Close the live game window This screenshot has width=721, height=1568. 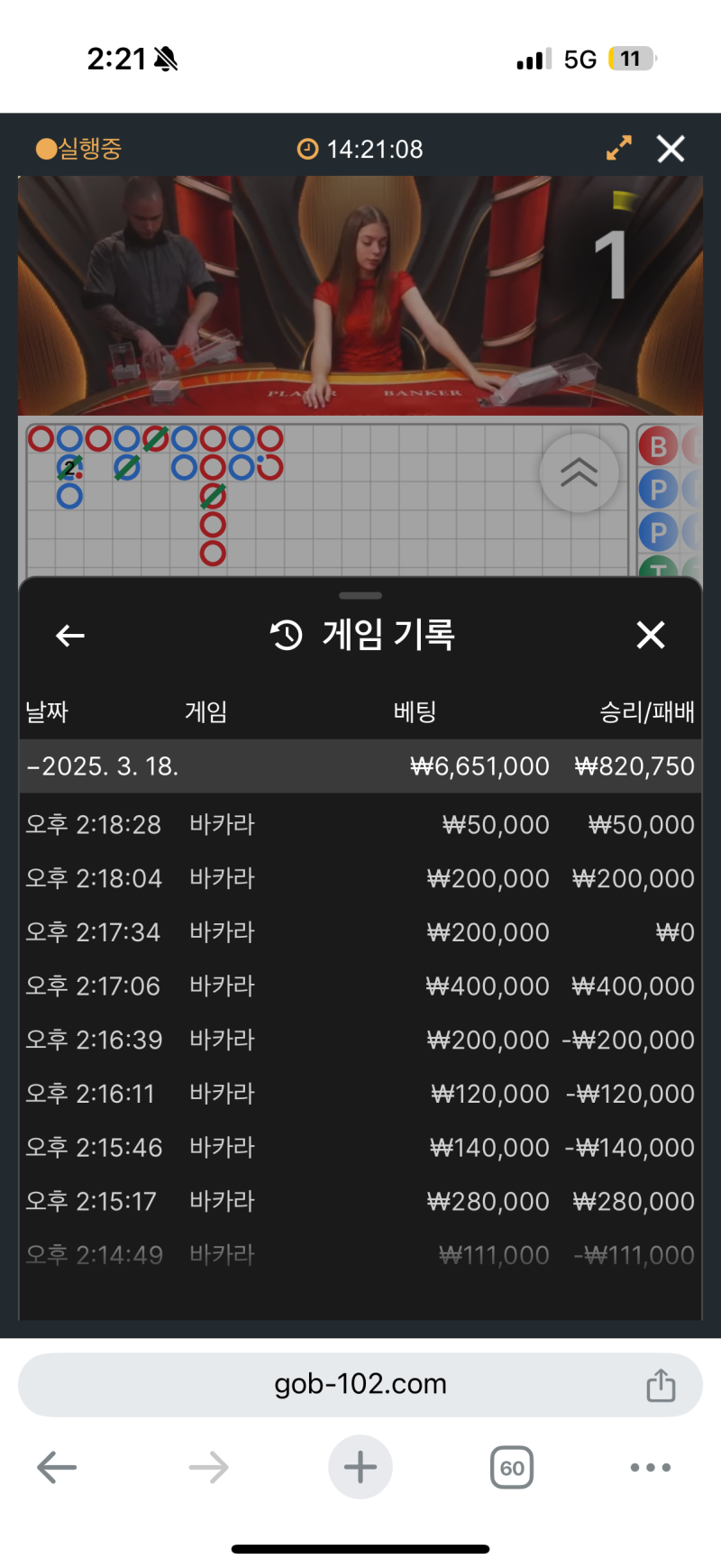(671, 149)
